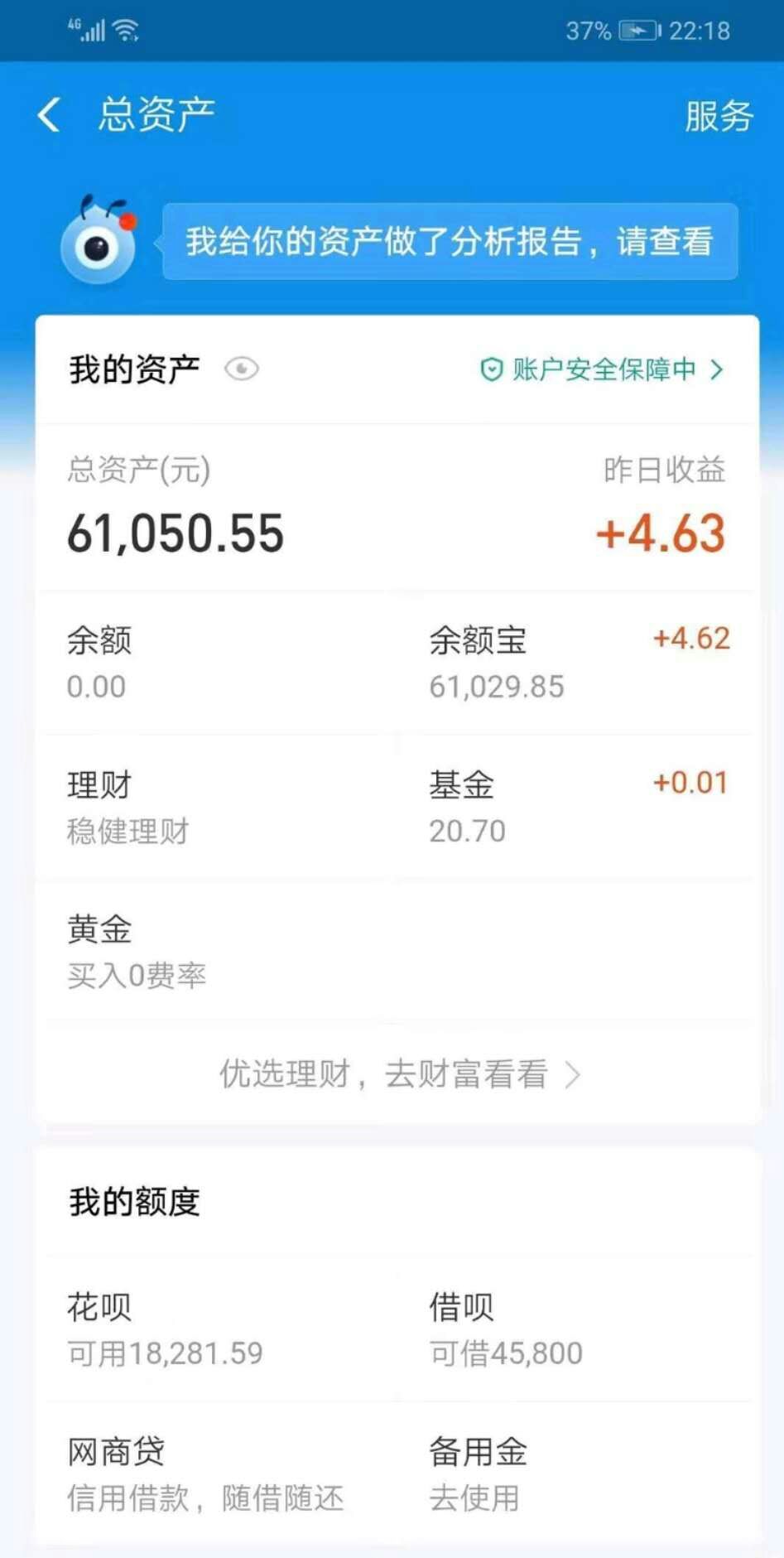This screenshot has height=1558, width=784.
Task: Open 备用金 去使用
Action: click(577, 1474)
